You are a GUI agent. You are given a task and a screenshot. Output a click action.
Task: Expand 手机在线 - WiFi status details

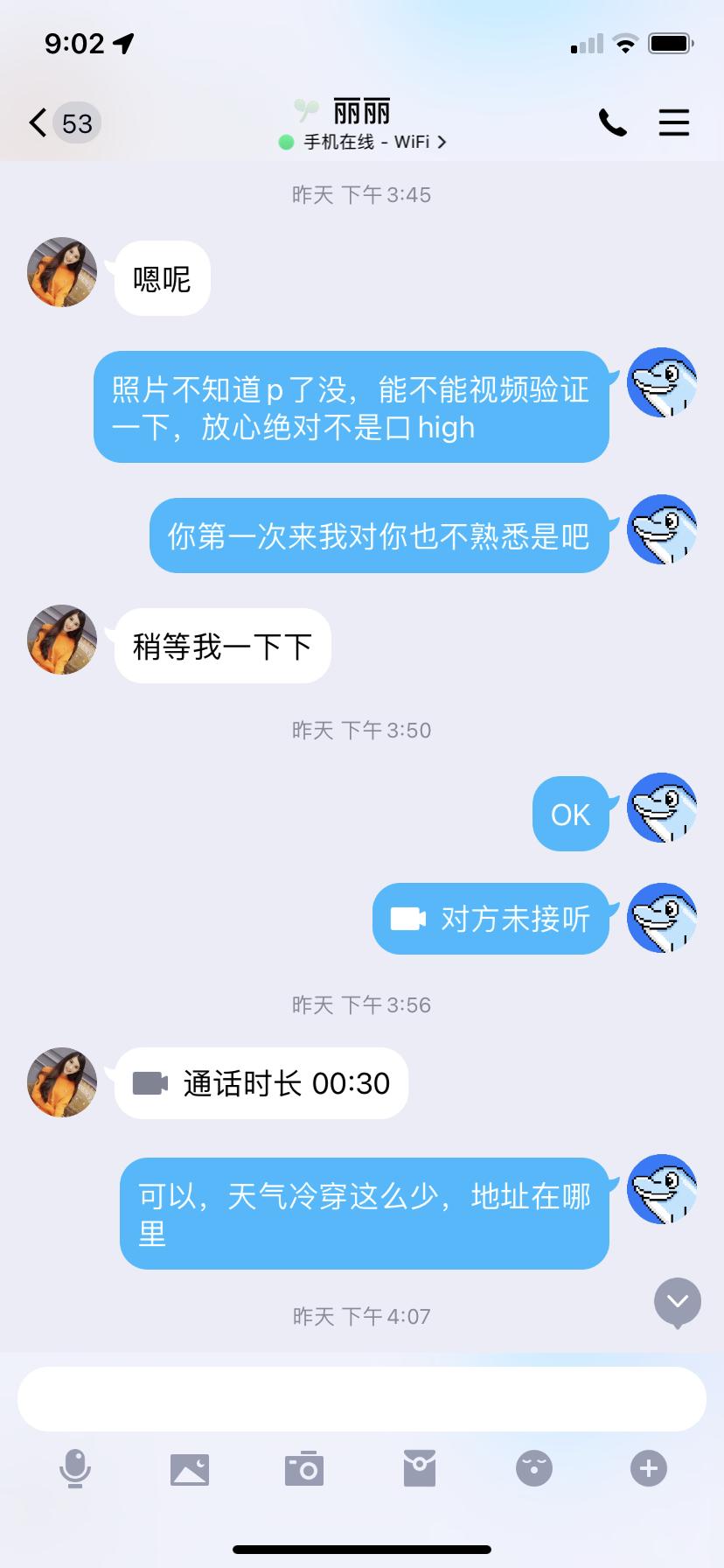click(362, 141)
